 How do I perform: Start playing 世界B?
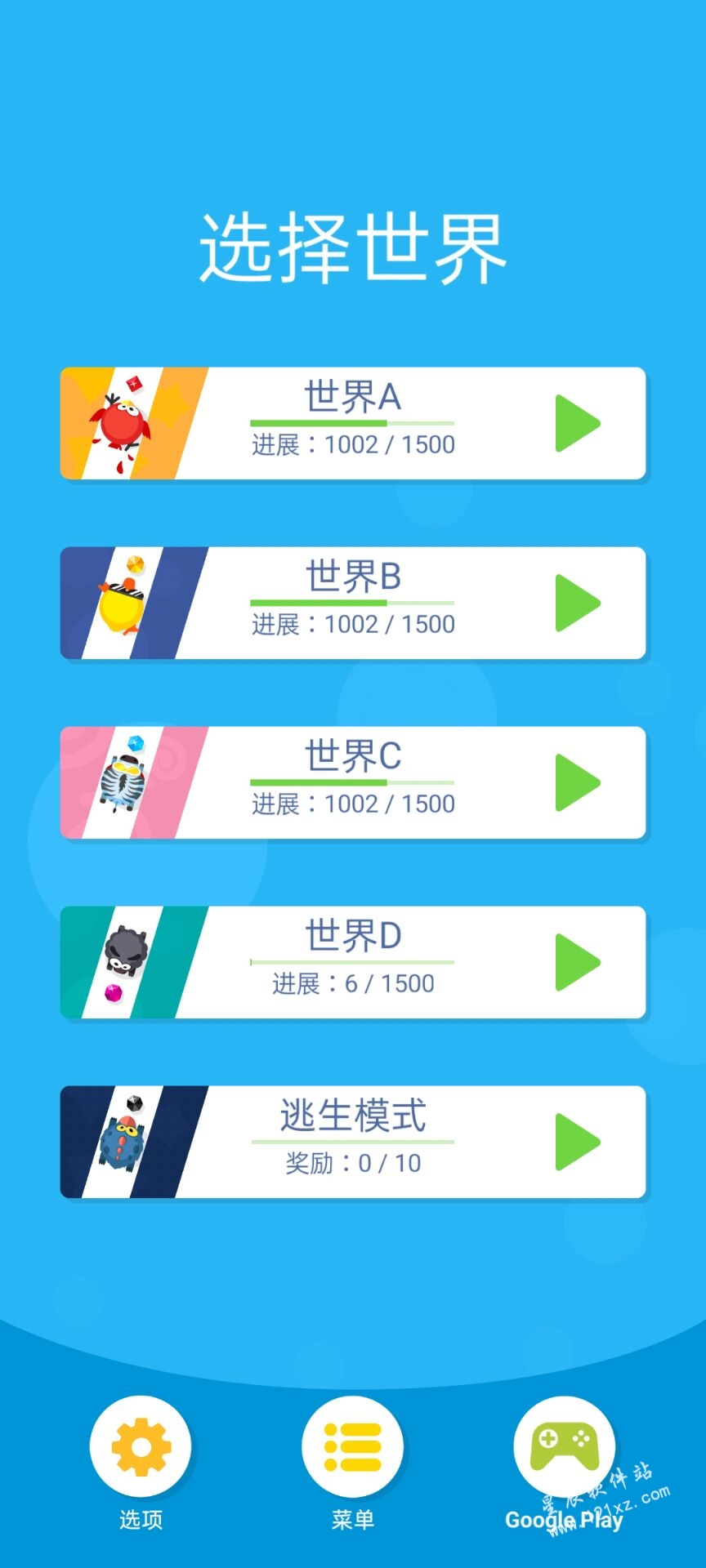tap(577, 604)
